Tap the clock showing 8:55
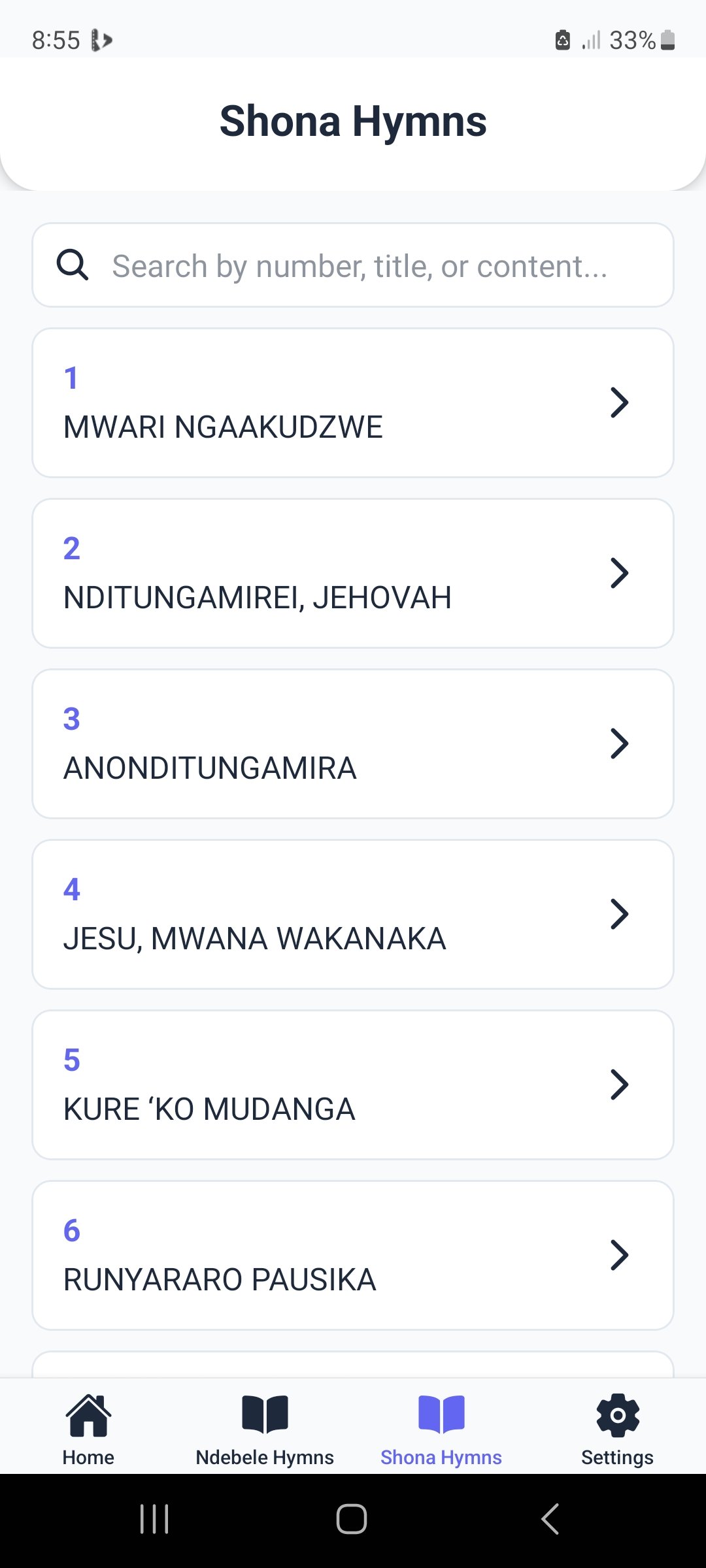 tap(56, 41)
